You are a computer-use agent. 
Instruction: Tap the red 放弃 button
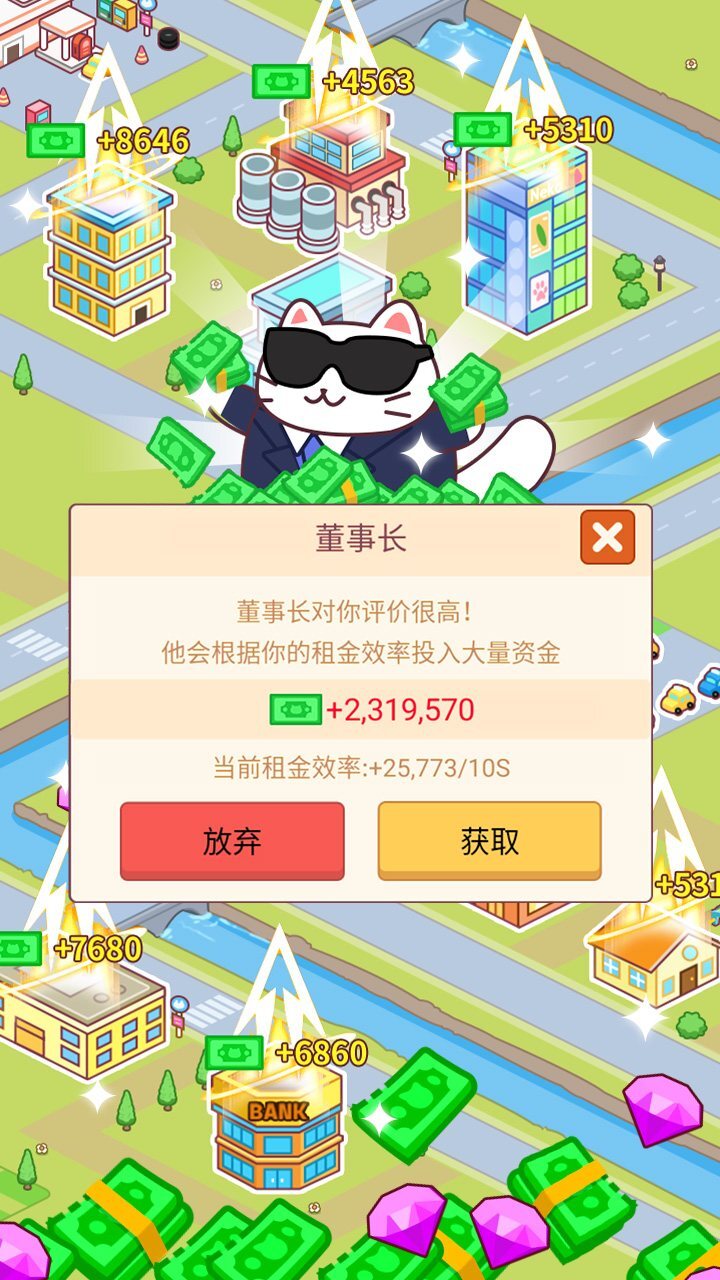232,841
